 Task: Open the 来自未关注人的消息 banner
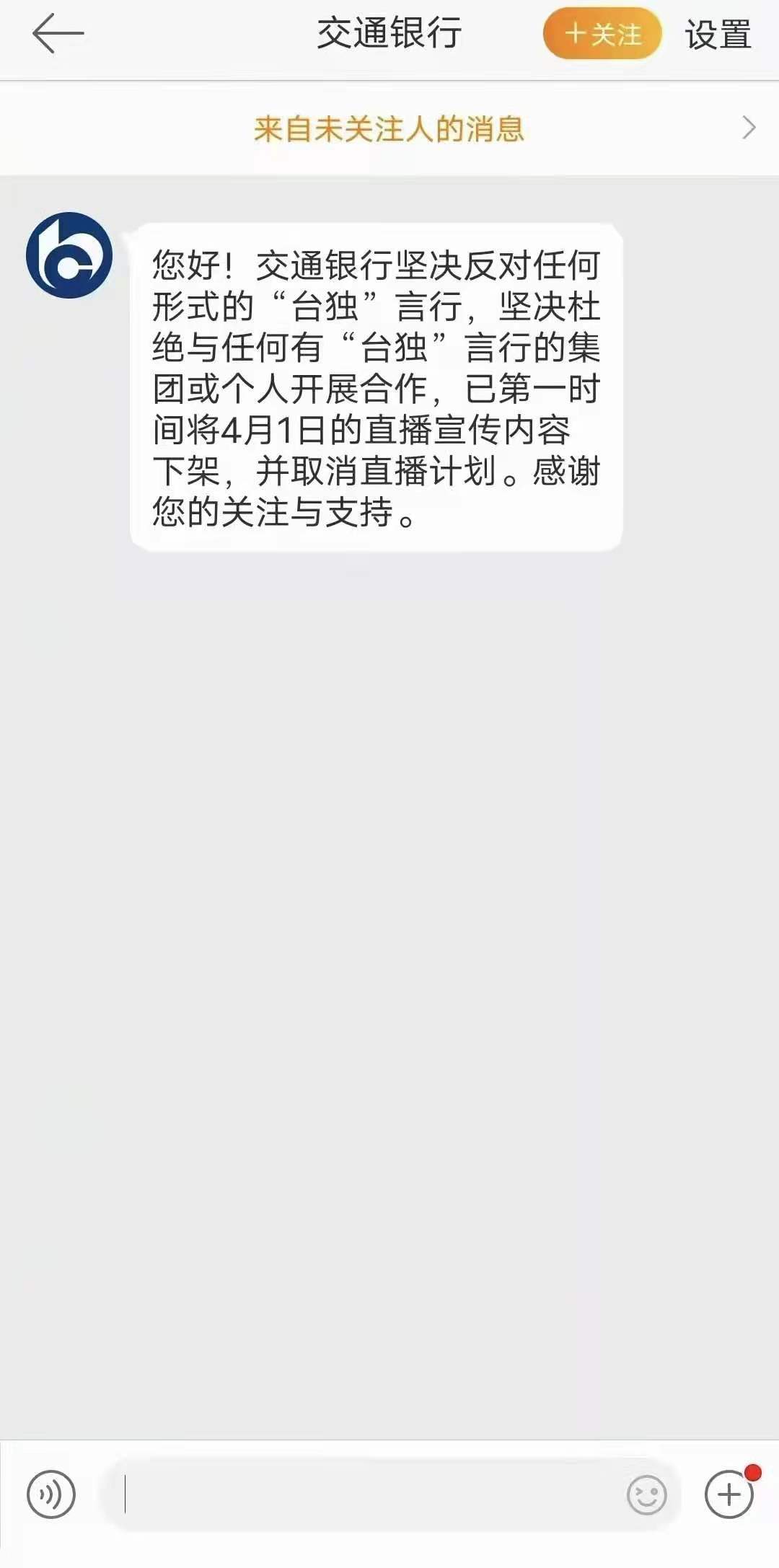(389, 129)
